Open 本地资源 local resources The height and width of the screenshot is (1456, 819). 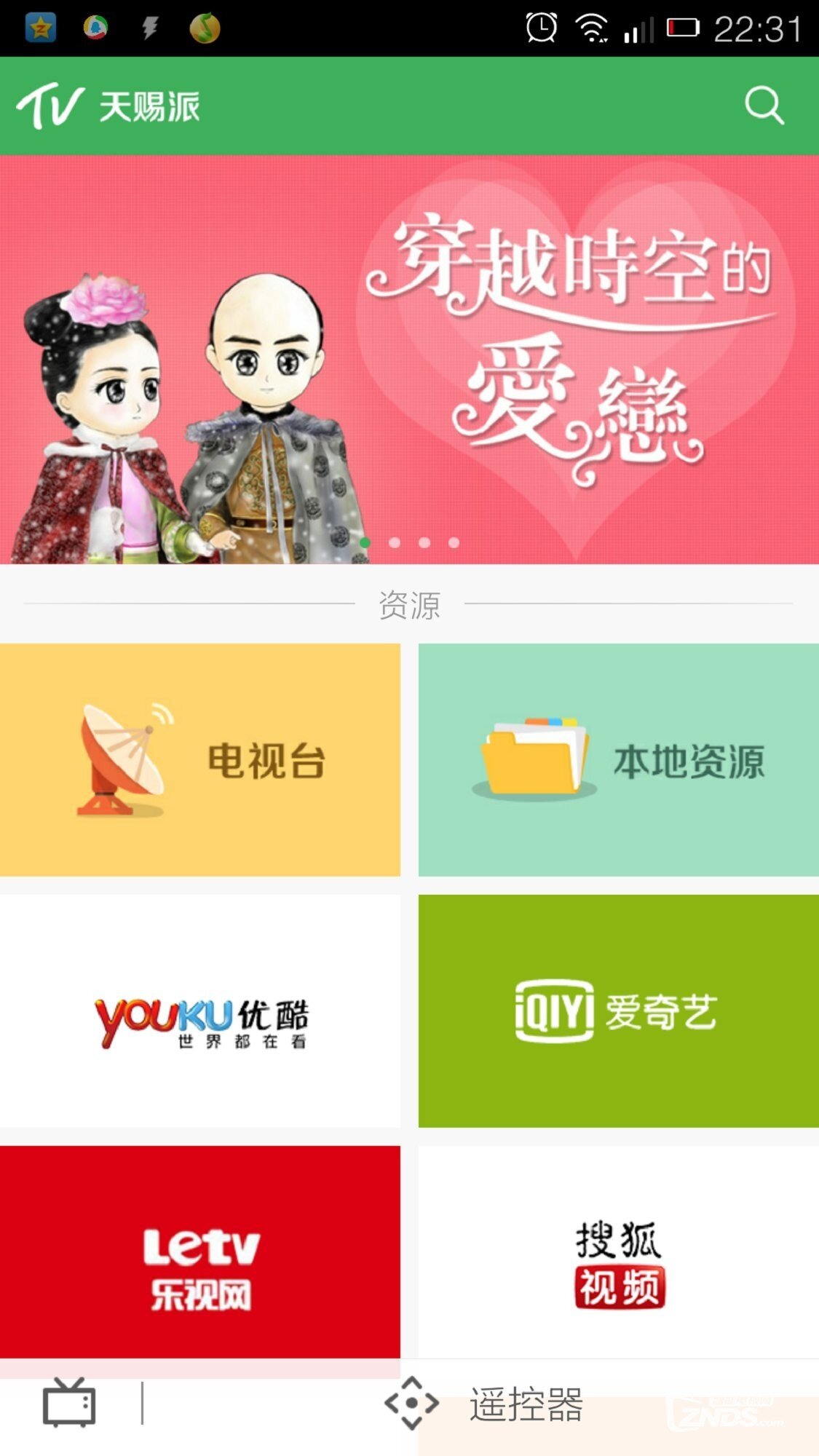coord(618,759)
